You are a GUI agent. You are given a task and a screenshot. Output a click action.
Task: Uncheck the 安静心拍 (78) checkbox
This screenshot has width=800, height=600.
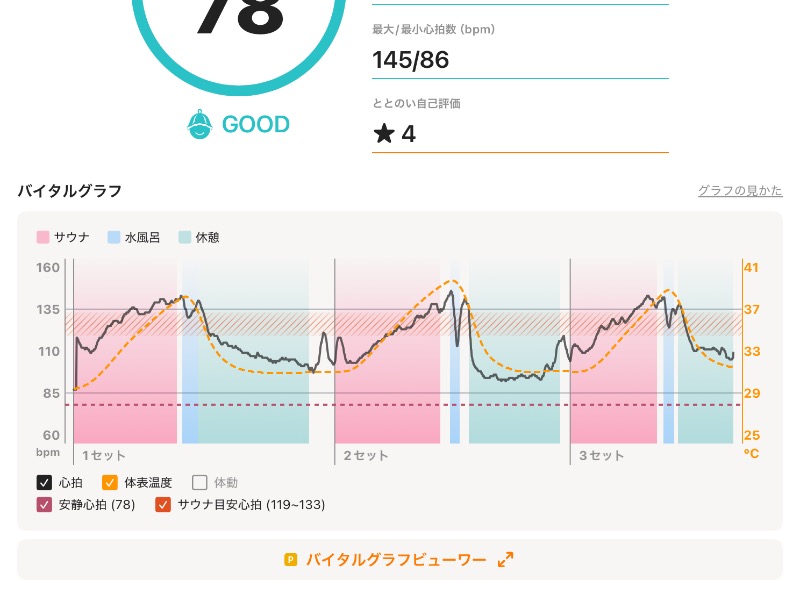(x=44, y=505)
